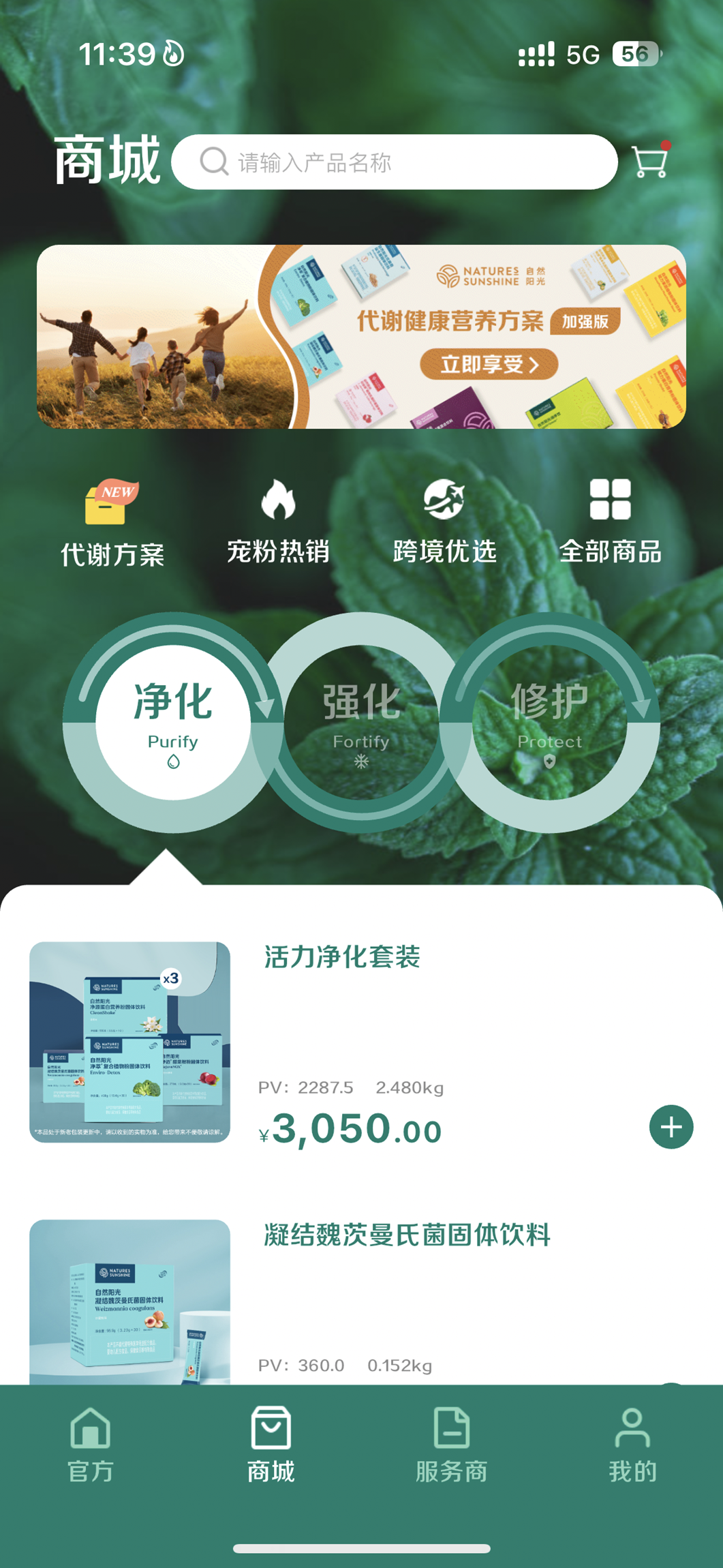Open the 活力净化套装 product
723x1568 pixels.
coord(341,957)
